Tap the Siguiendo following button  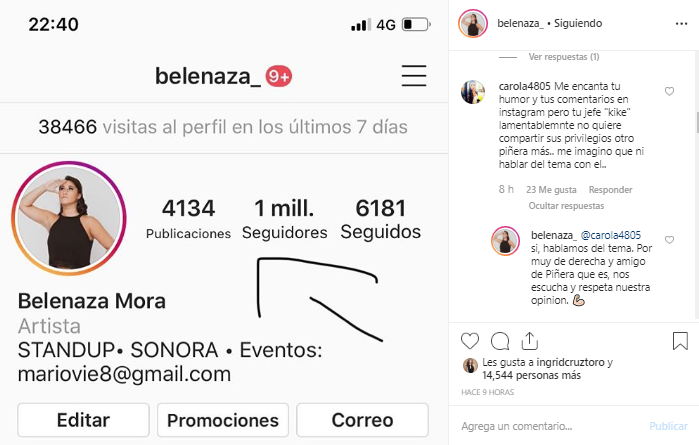click(570, 25)
